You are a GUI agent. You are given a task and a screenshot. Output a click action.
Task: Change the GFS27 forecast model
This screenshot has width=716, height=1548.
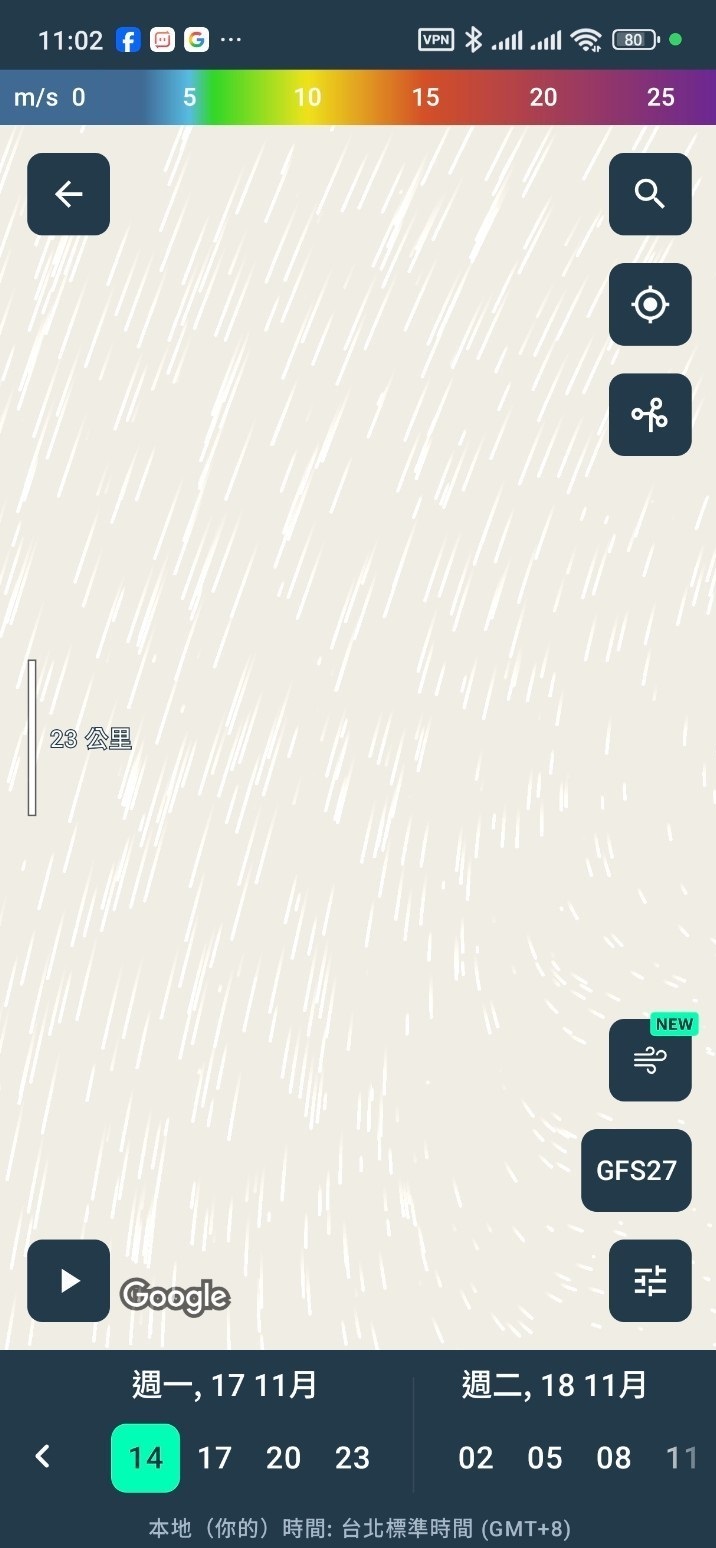(636, 1170)
